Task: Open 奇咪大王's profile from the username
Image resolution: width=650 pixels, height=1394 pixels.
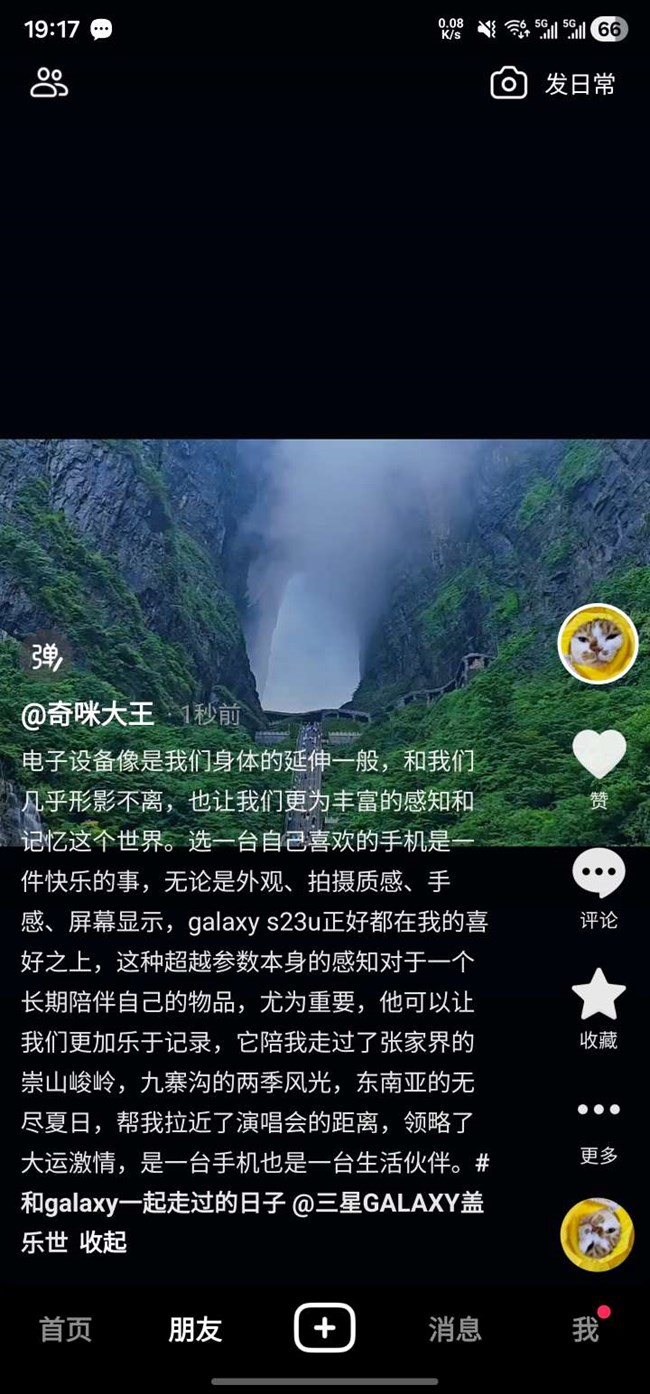Action: click(88, 714)
